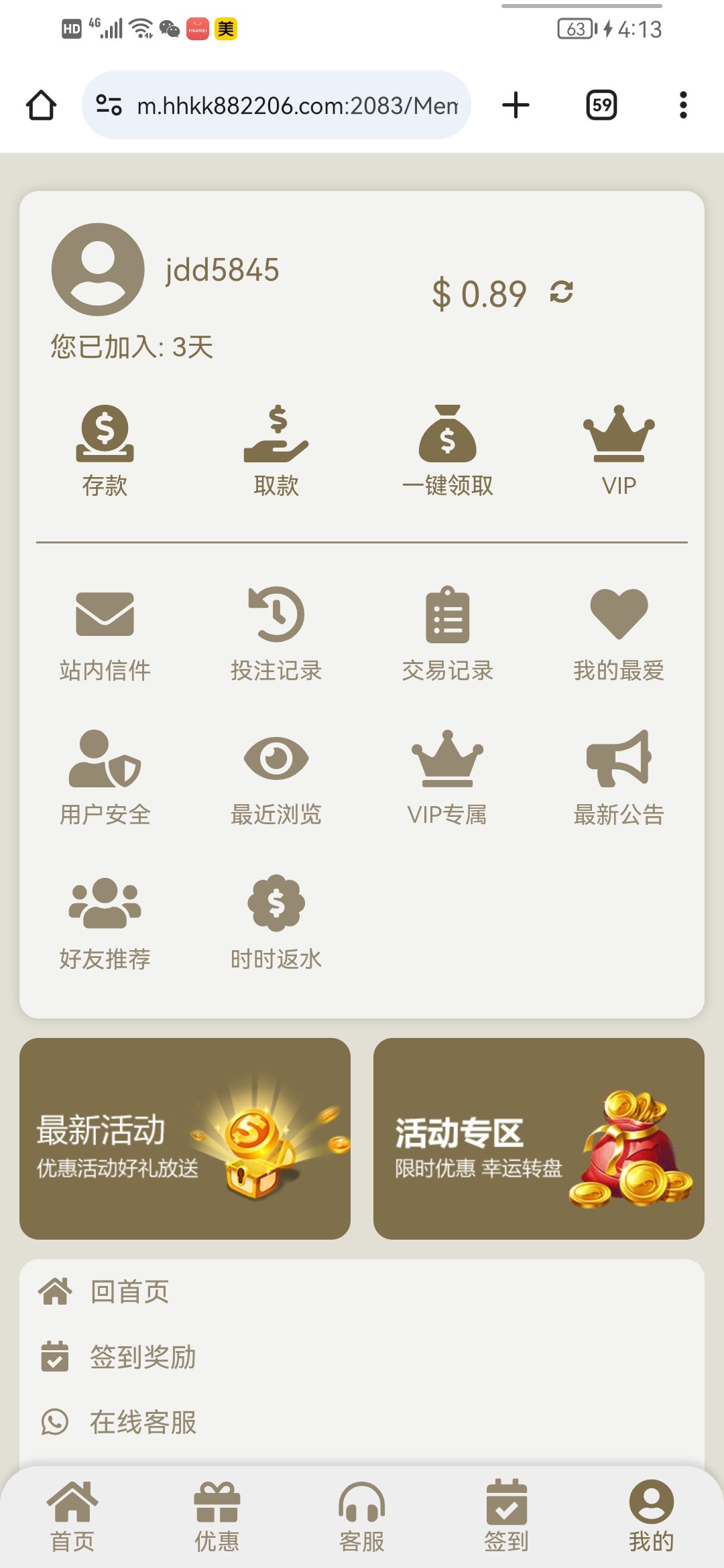Switch to the 首页 tab

point(72,1517)
